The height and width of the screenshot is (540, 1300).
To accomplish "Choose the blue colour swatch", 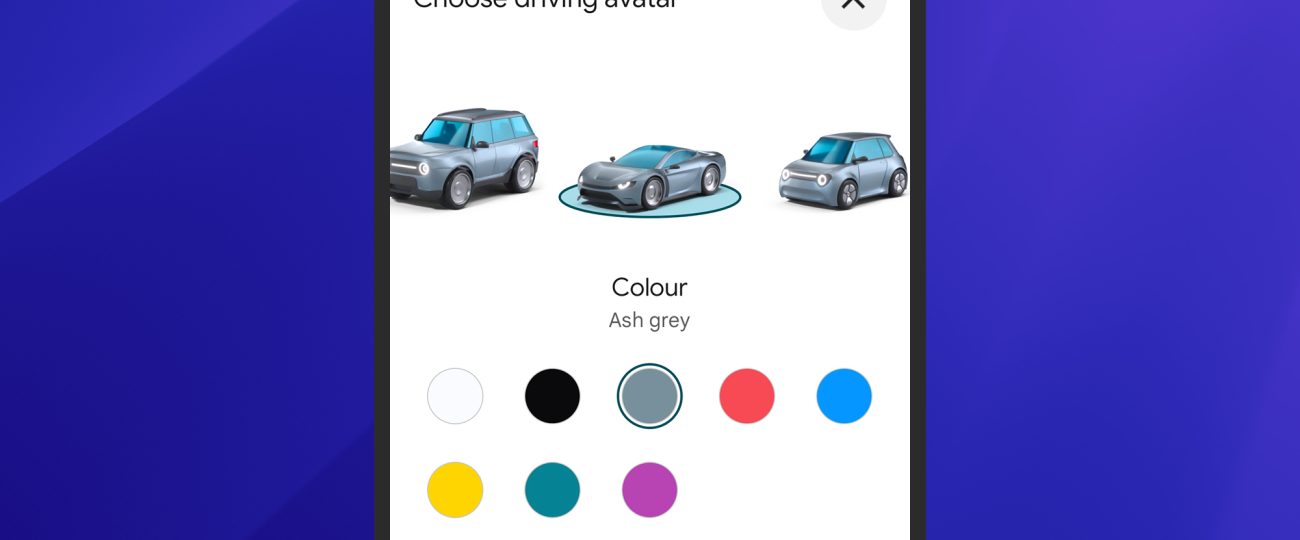I will tap(844, 396).
